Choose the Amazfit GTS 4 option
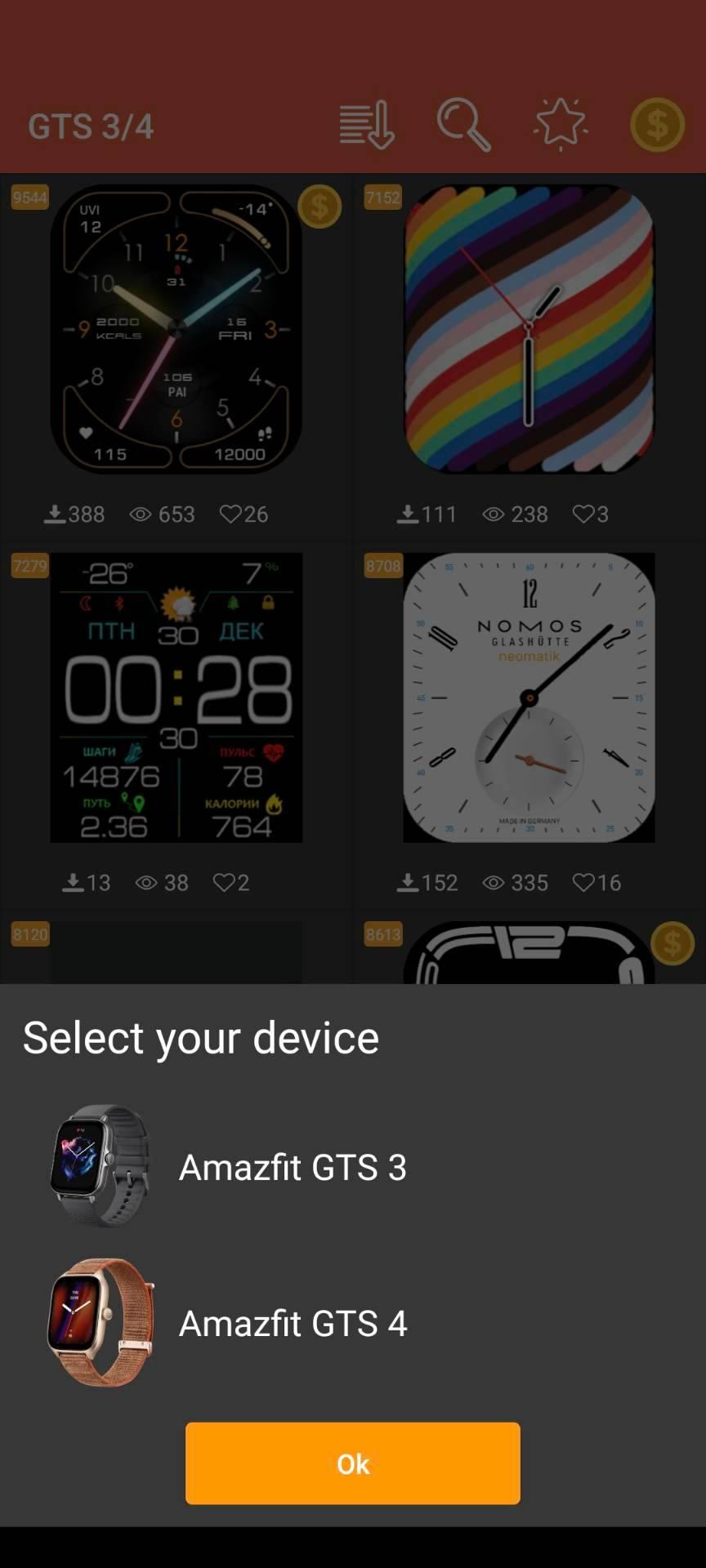Screen dimensions: 706x1568 292,1323
